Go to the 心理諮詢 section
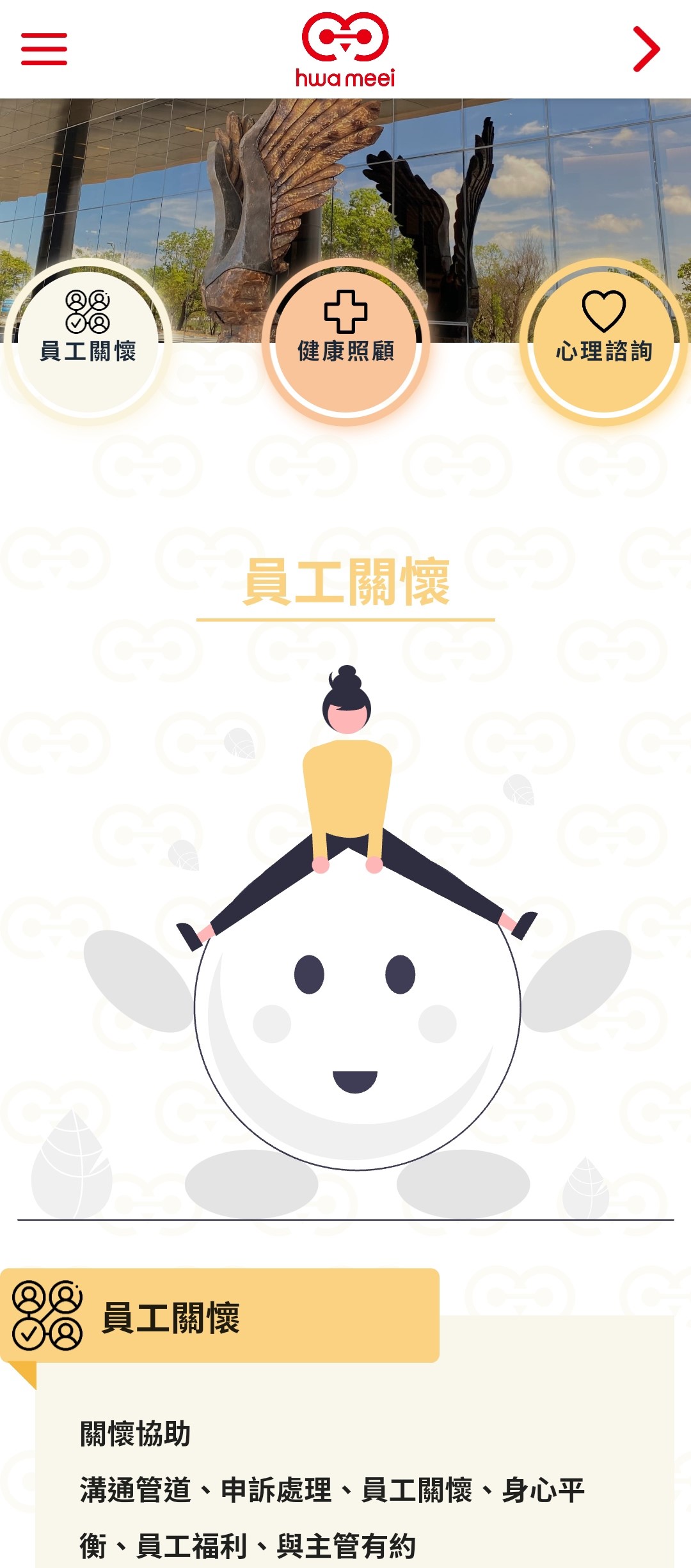 pyautogui.click(x=603, y=339)
